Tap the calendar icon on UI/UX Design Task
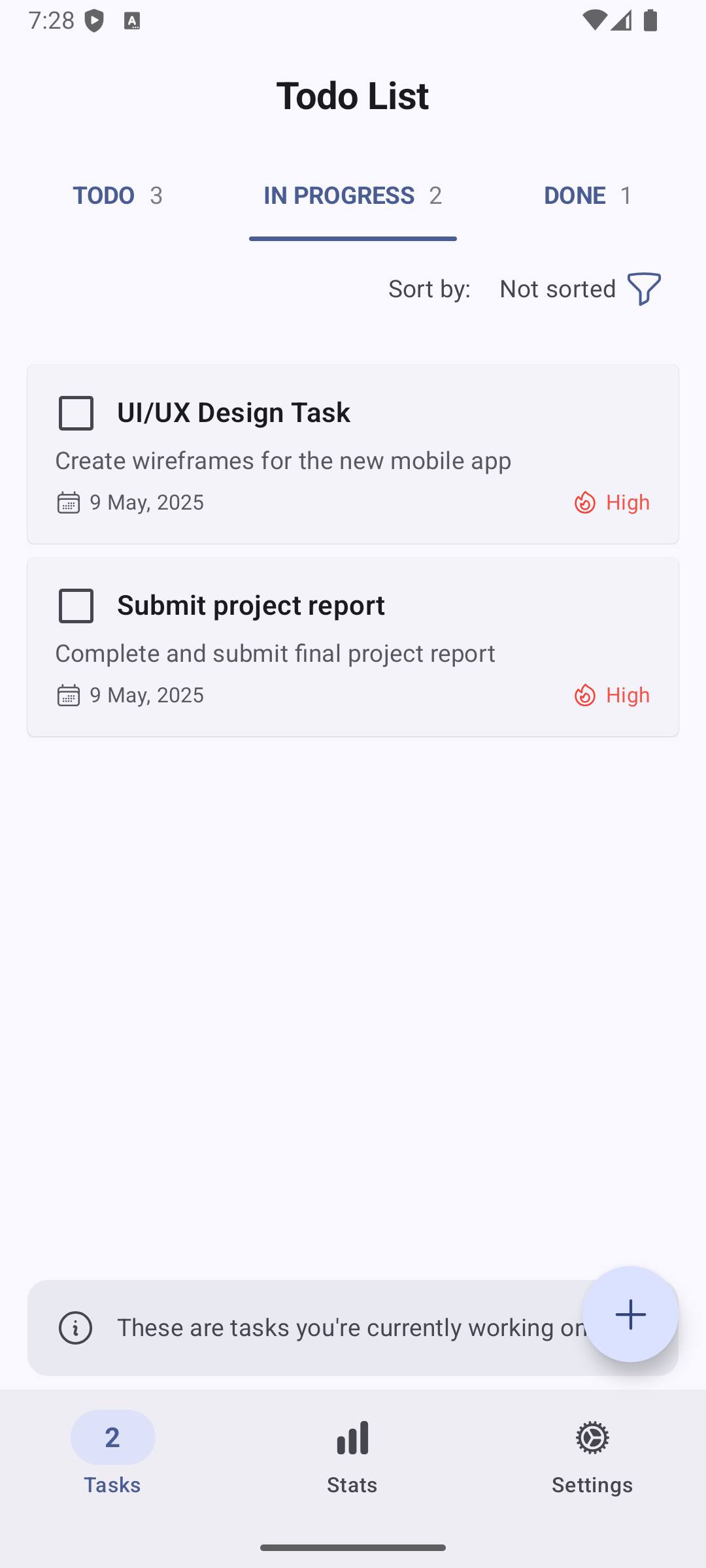Screen dimensions: 706x1568 (x=67, y=502)
